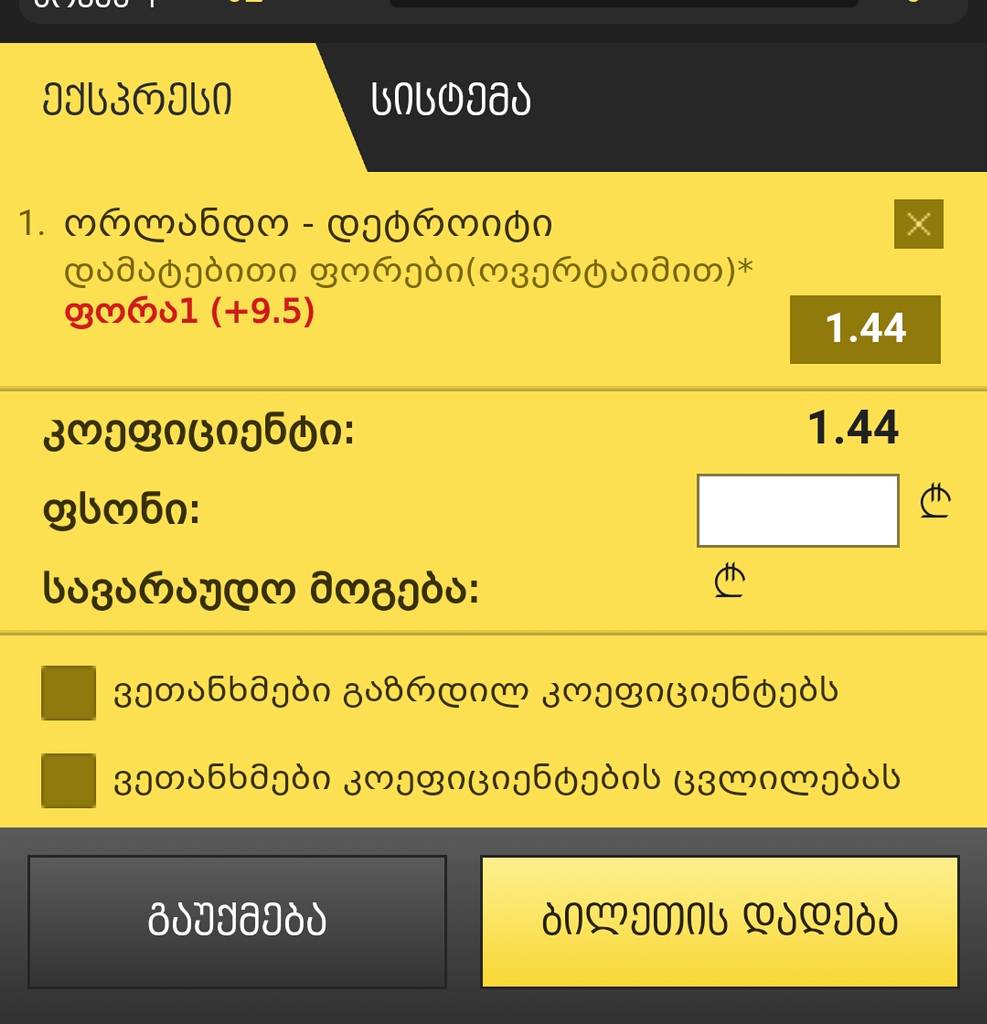Click the lari currency symbol beside stake field

coord(936,503)
